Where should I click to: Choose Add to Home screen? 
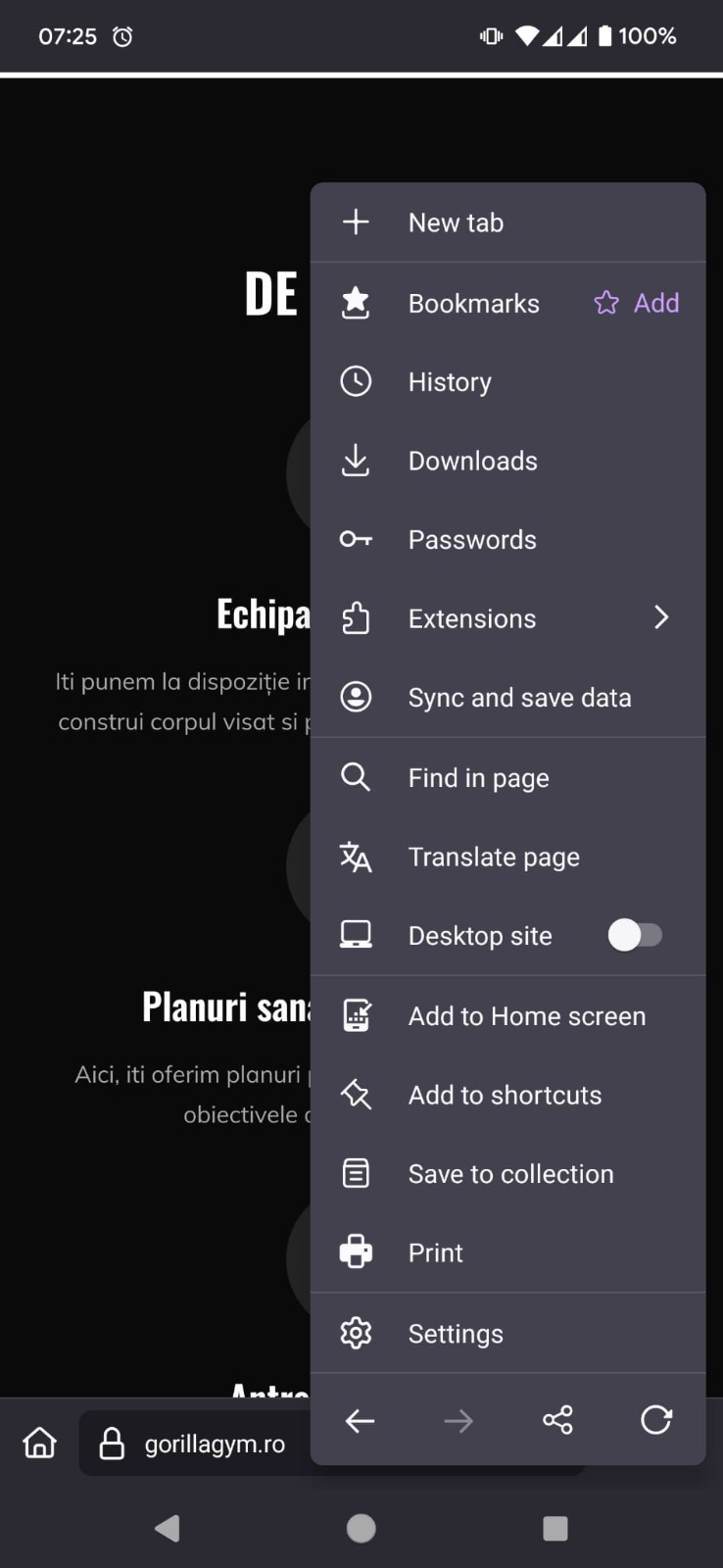[x=526, y=1016]
